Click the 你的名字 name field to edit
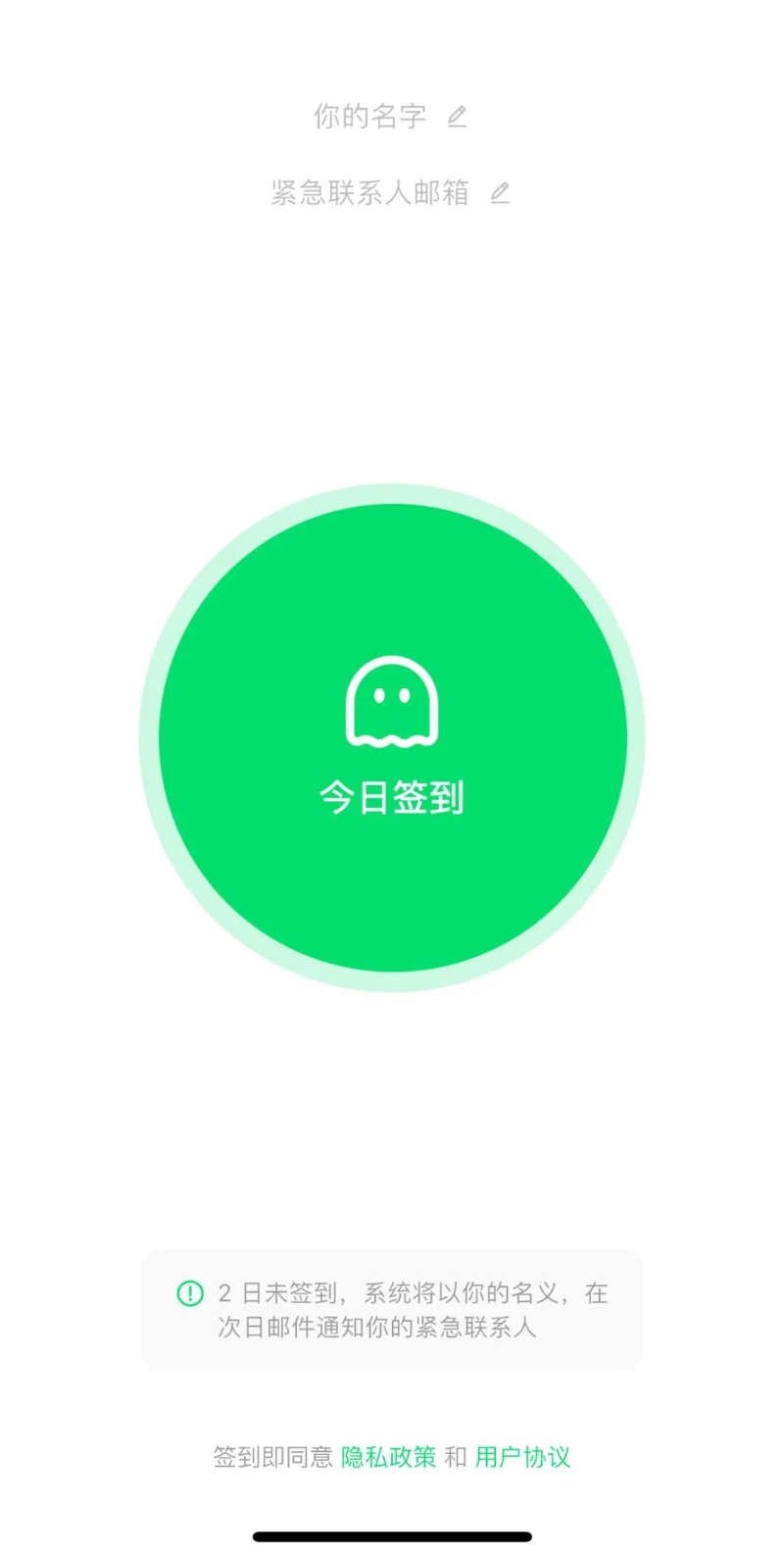 tap(367, 116)
